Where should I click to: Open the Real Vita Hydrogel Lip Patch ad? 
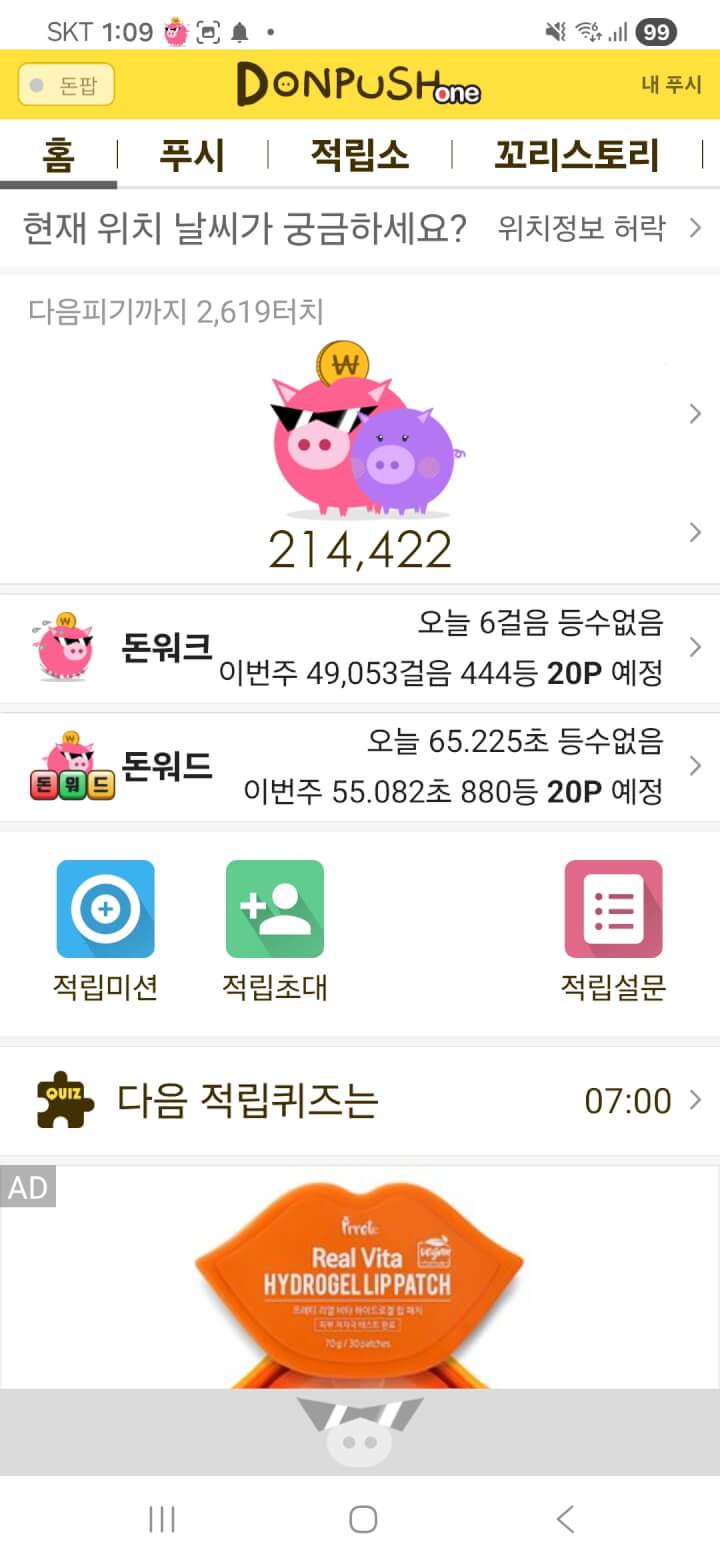click(x=360, y=1280)
